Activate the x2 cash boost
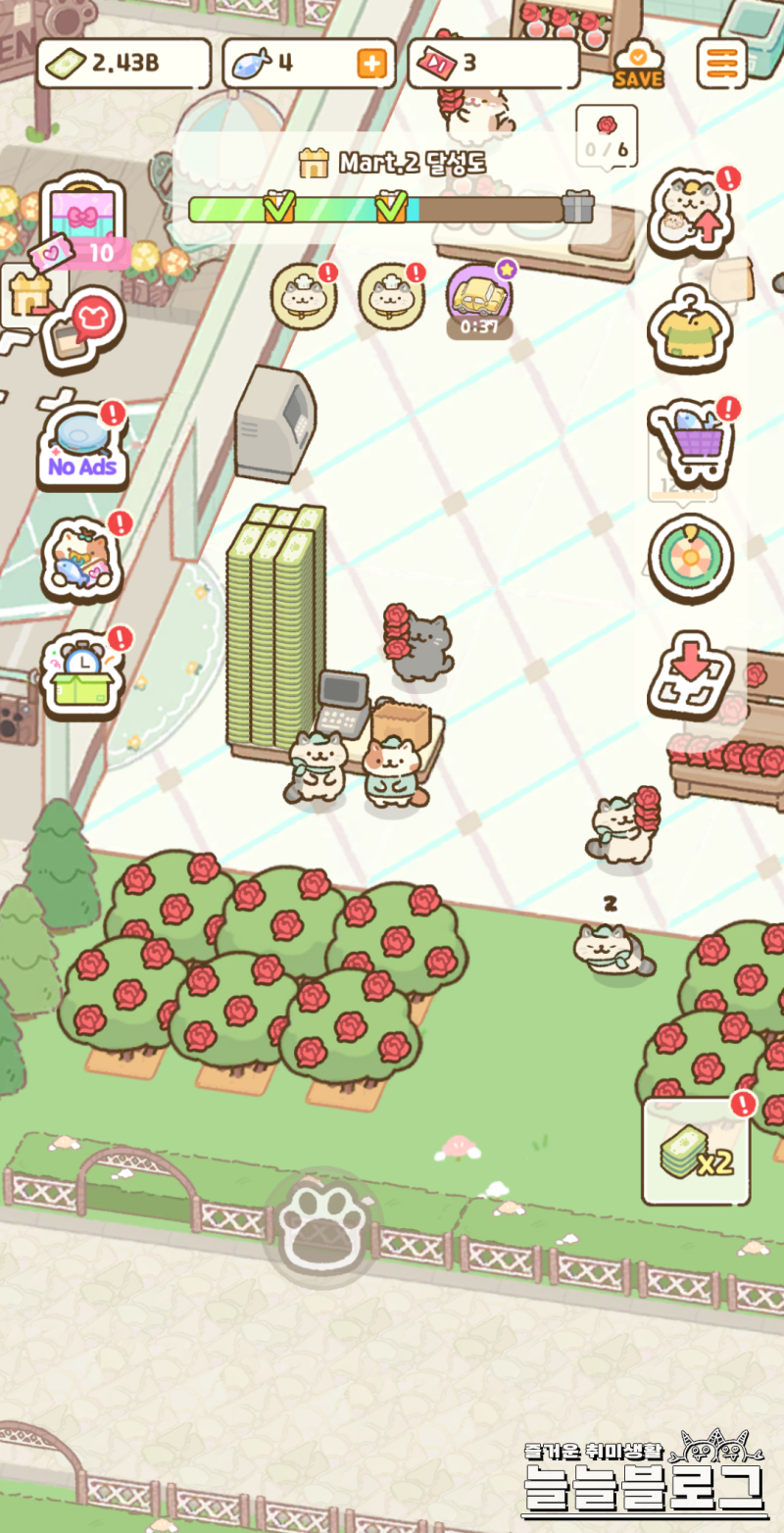The image size is (784, 1533). point(696,1152)
